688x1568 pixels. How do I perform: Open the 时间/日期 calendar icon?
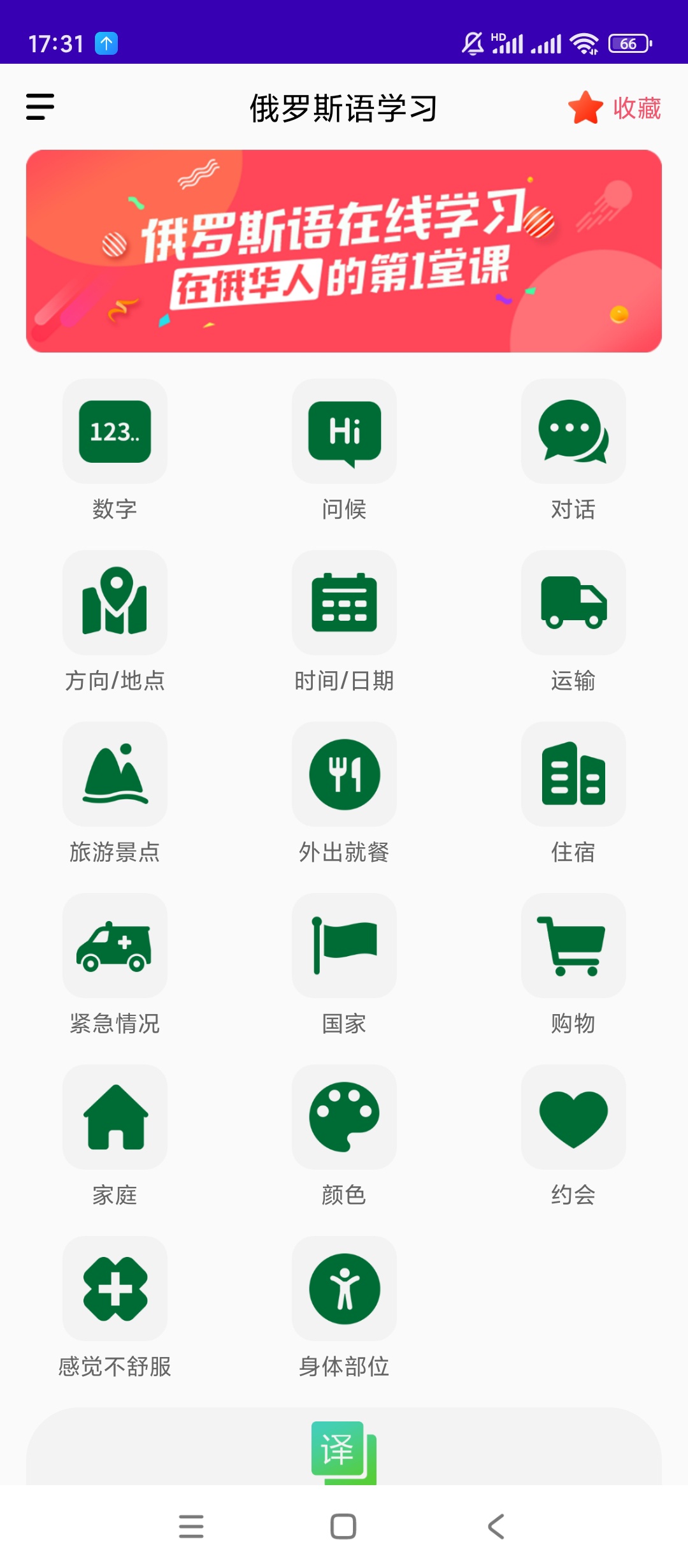point(344,602)
